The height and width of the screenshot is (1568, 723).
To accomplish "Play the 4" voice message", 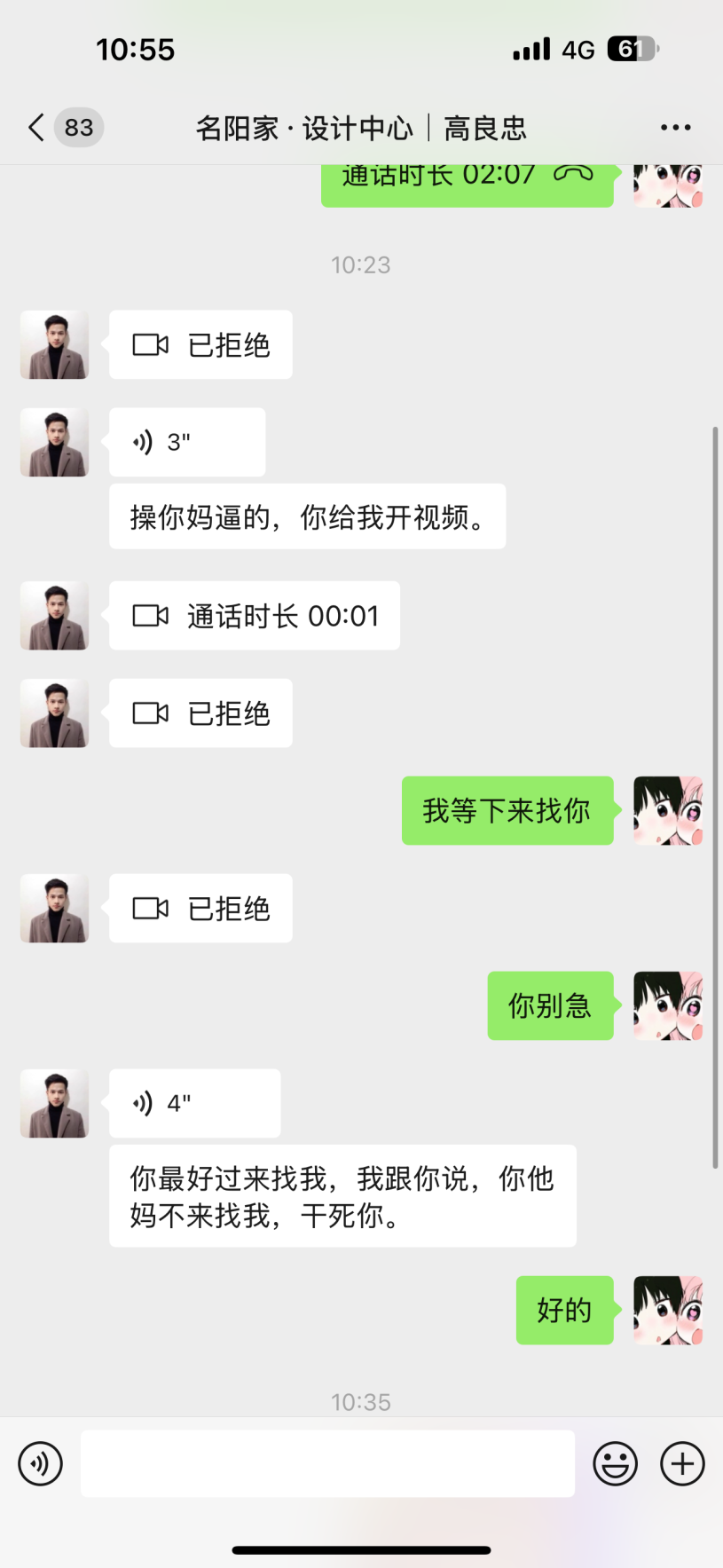I will pyautogui.click(x=194, y=1103).
